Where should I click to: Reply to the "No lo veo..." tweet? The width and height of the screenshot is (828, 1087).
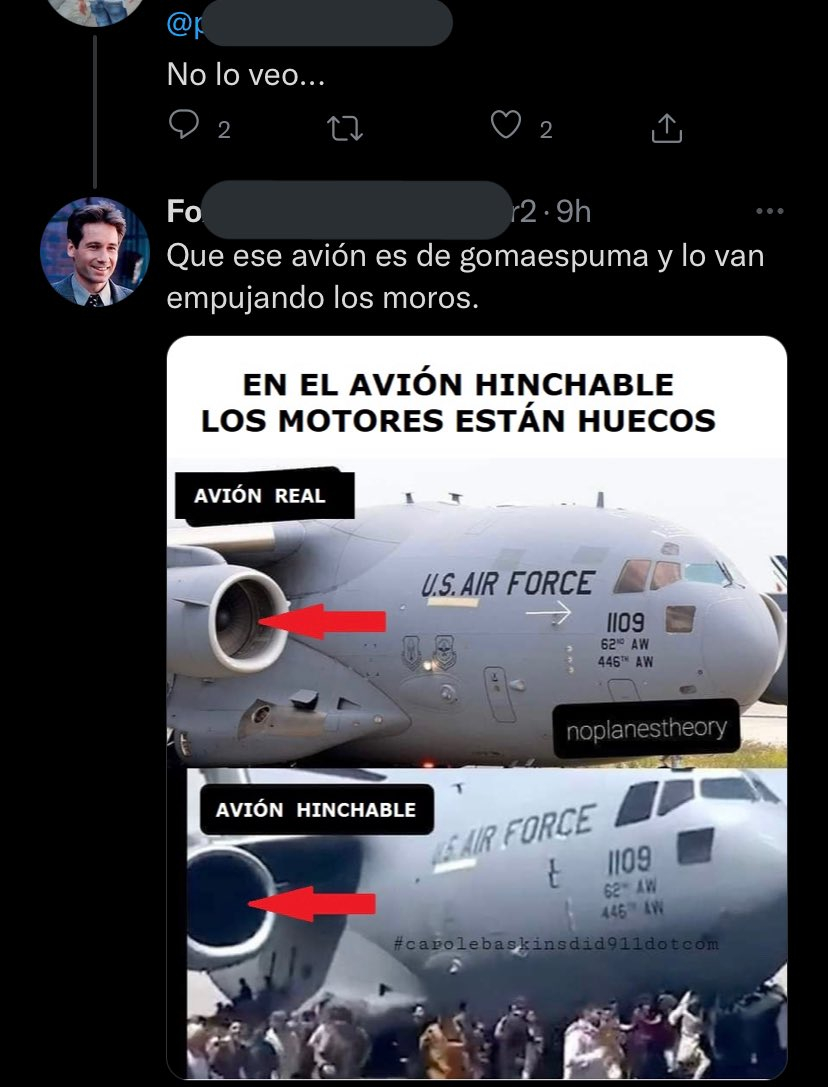(185, 126)
